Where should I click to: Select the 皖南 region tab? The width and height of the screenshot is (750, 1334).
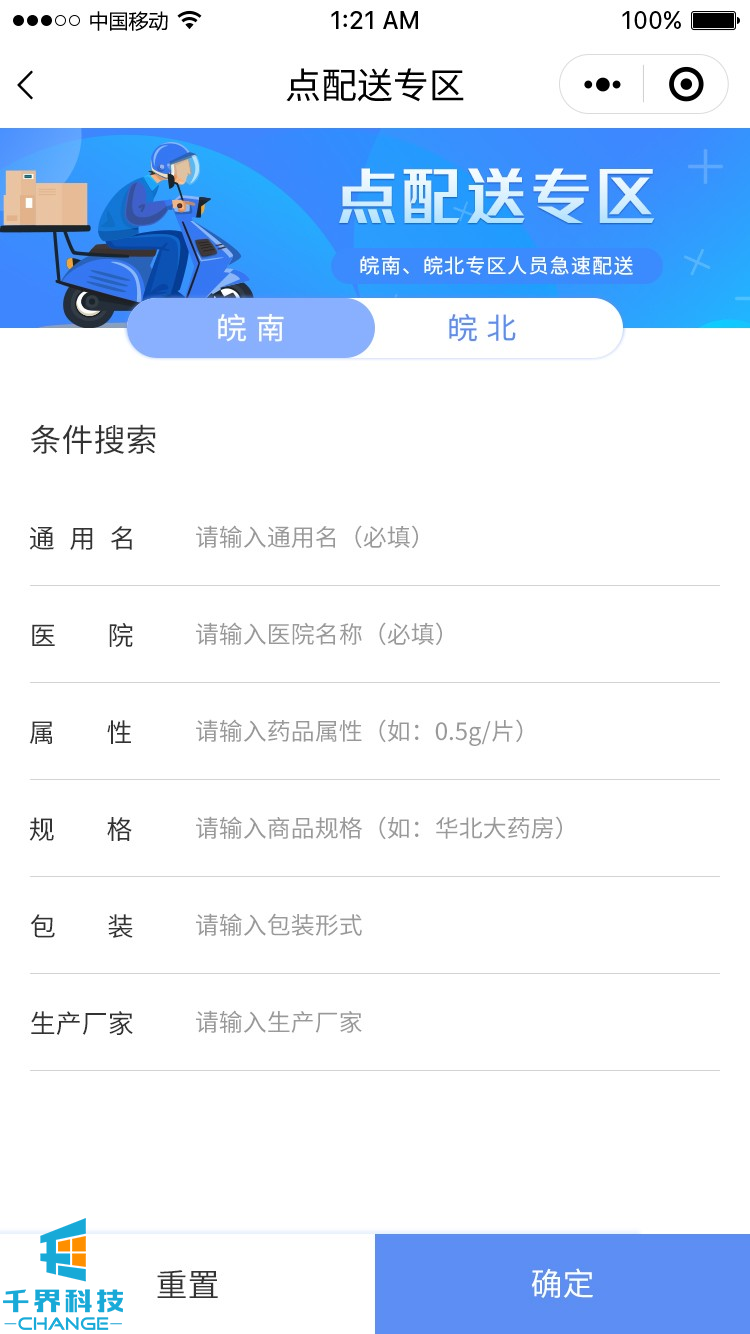coord(251,328)
